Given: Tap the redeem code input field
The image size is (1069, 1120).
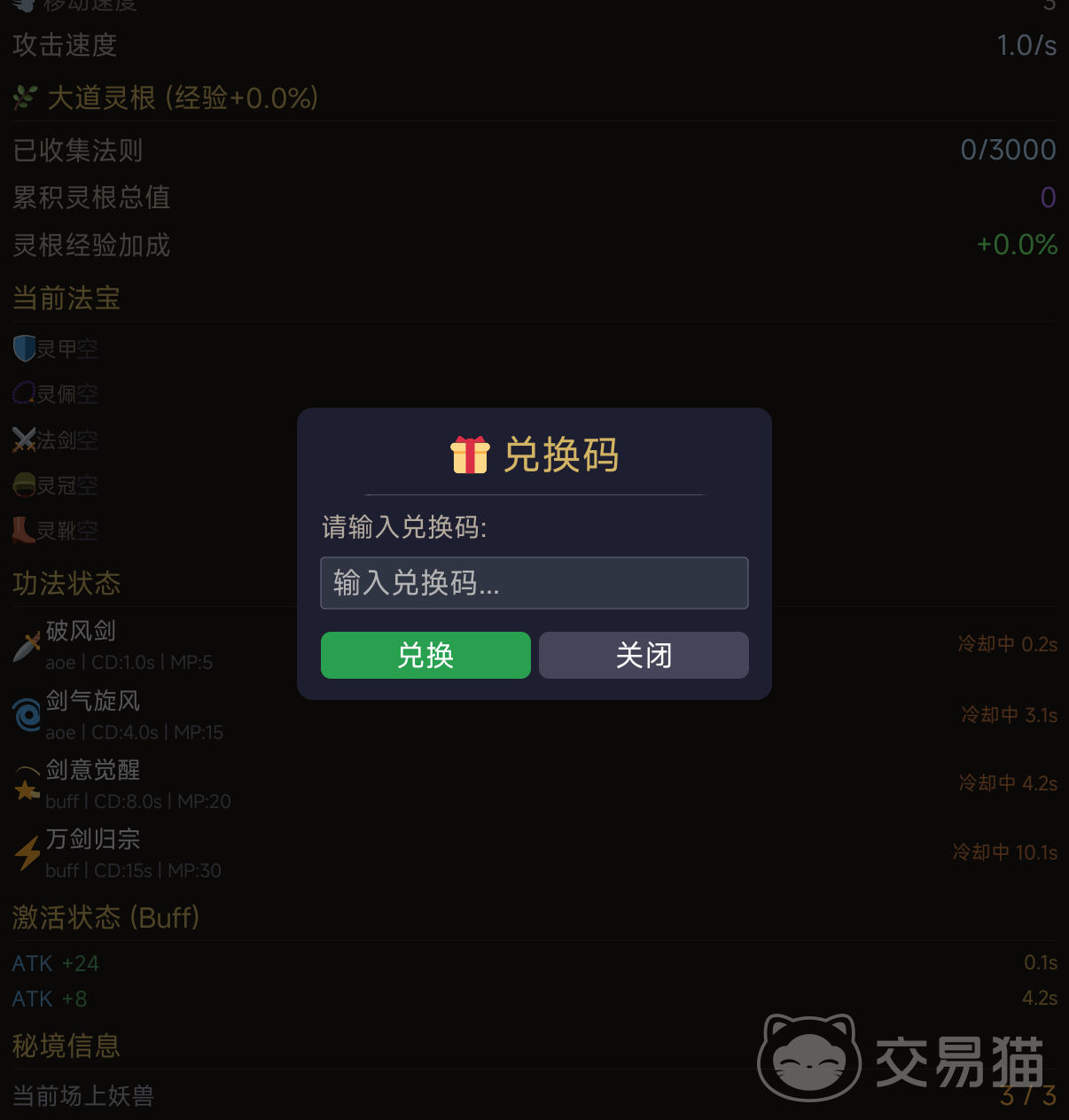Looking at the screenshot, I should [534, 583].
